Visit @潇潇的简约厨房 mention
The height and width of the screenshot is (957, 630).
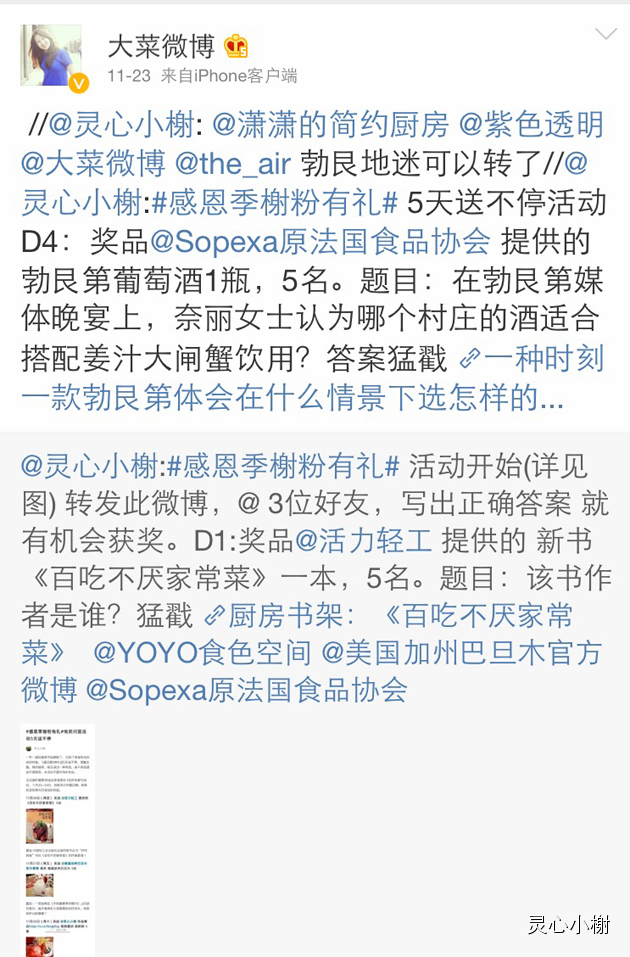coord(330,124)
